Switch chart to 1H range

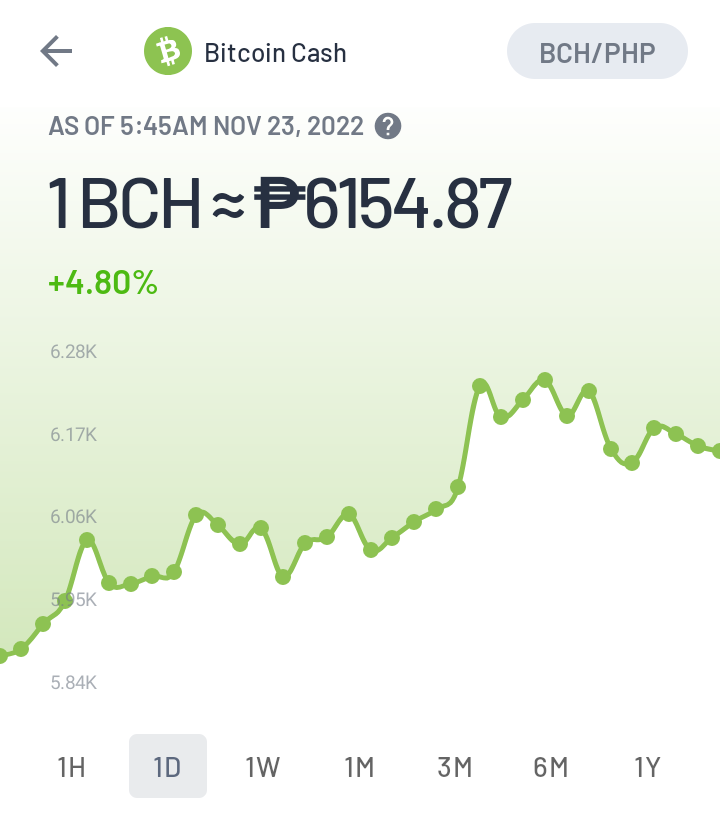coord(71,767)
